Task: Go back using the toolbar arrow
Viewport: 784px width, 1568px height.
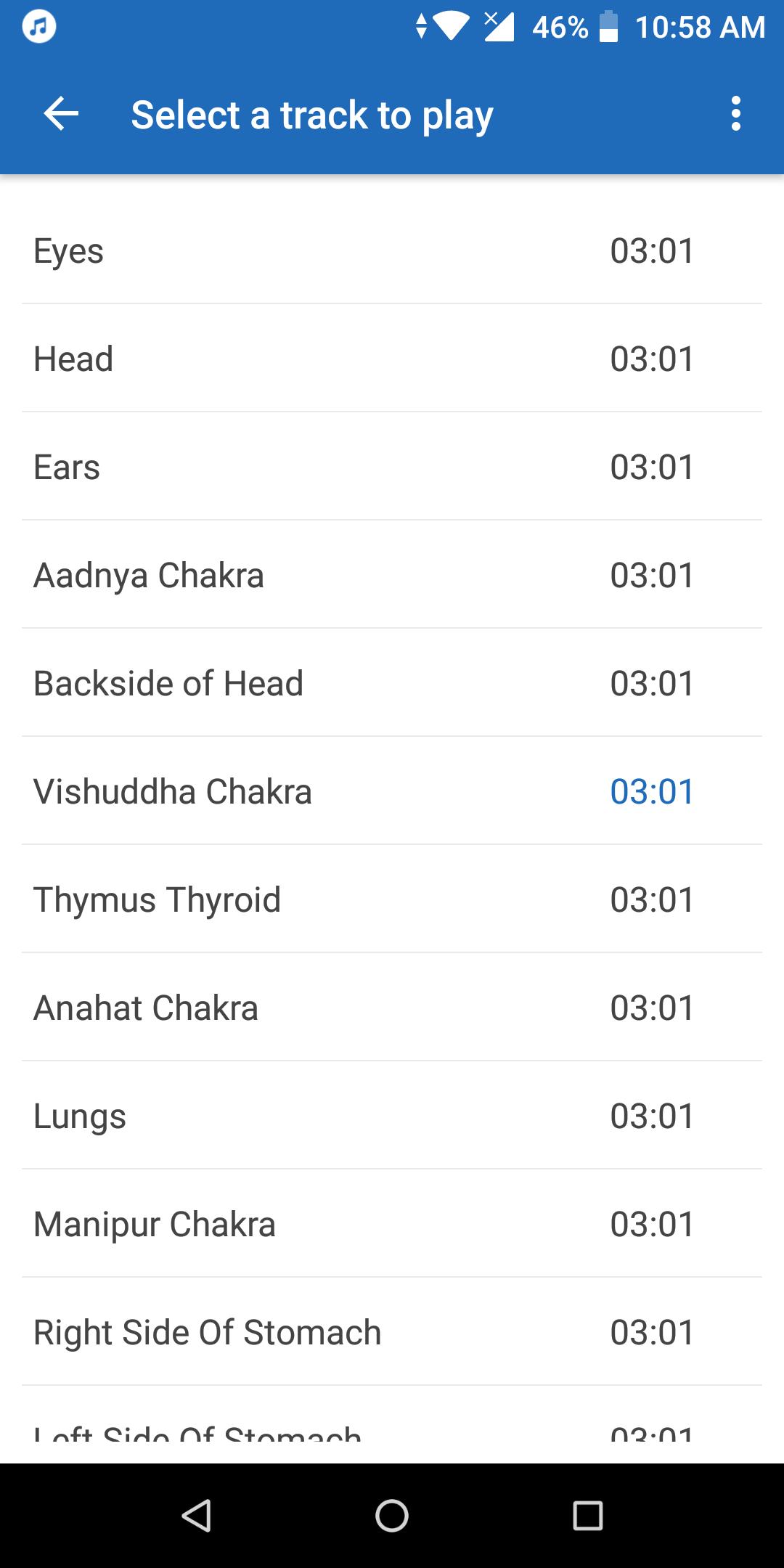Action: [x=61, y=114]
